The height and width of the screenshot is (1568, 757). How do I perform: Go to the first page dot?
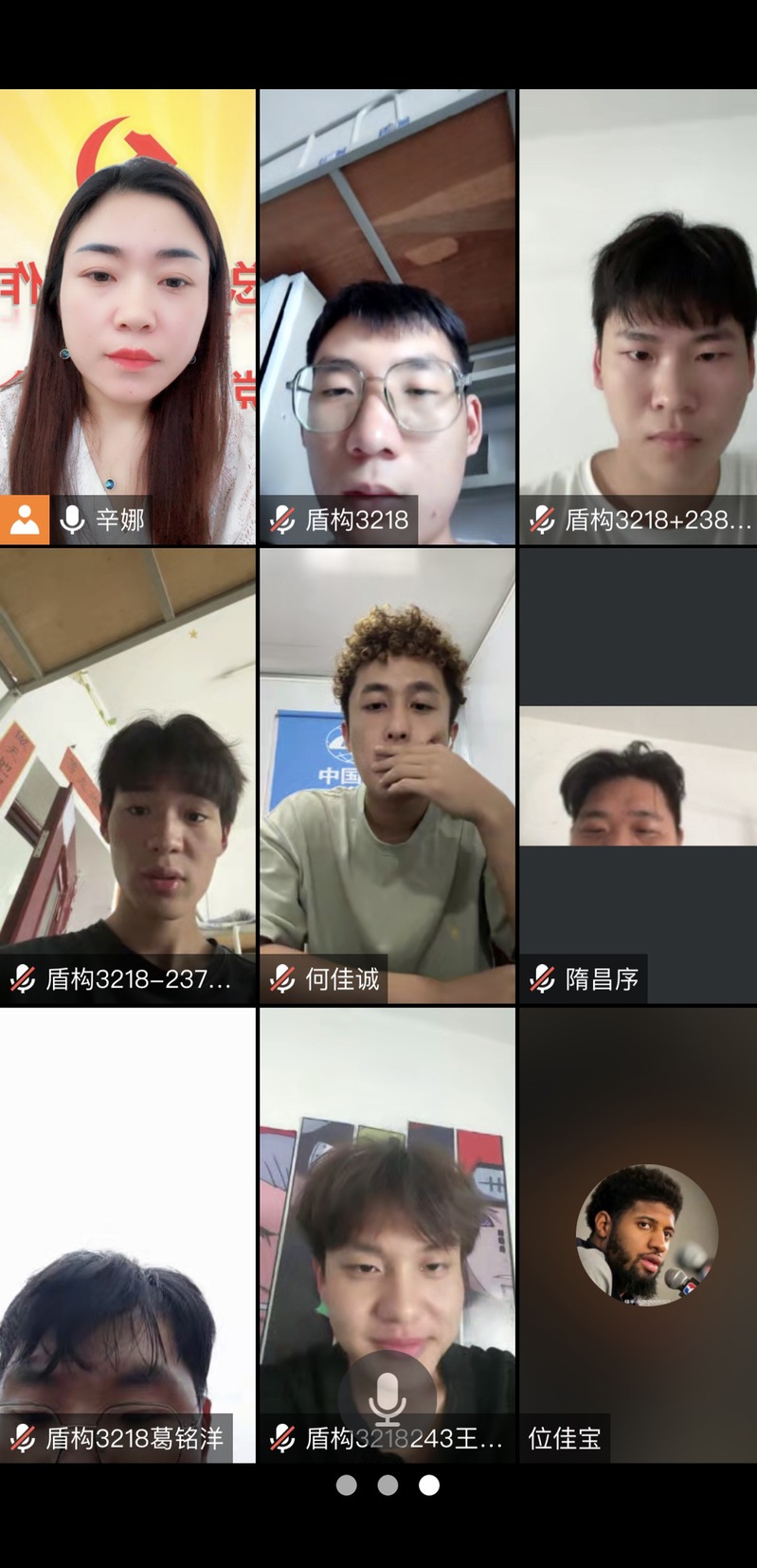(x=347, y=1485)
